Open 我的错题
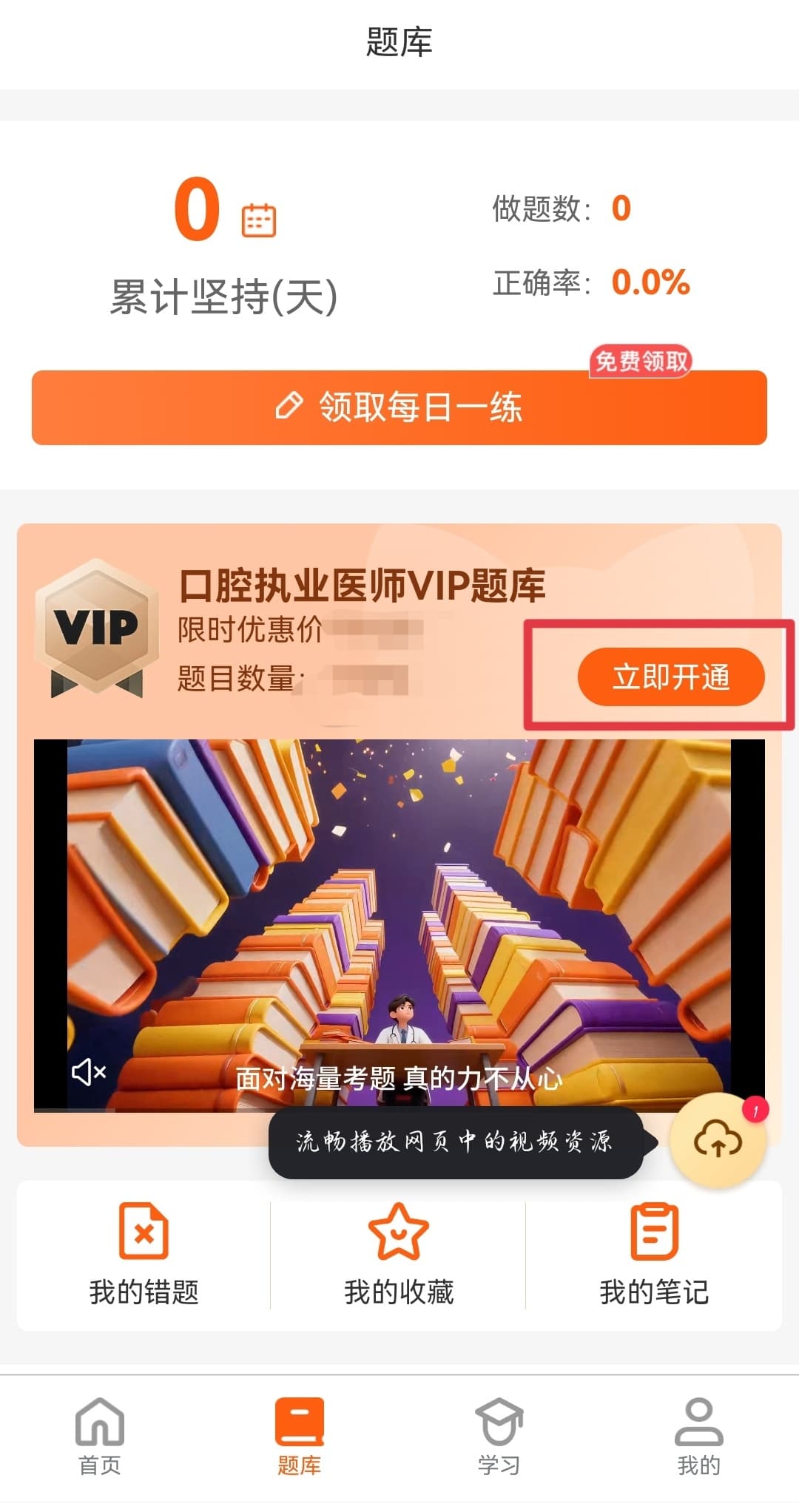 pyautogui.click(x=144, y=1255)
